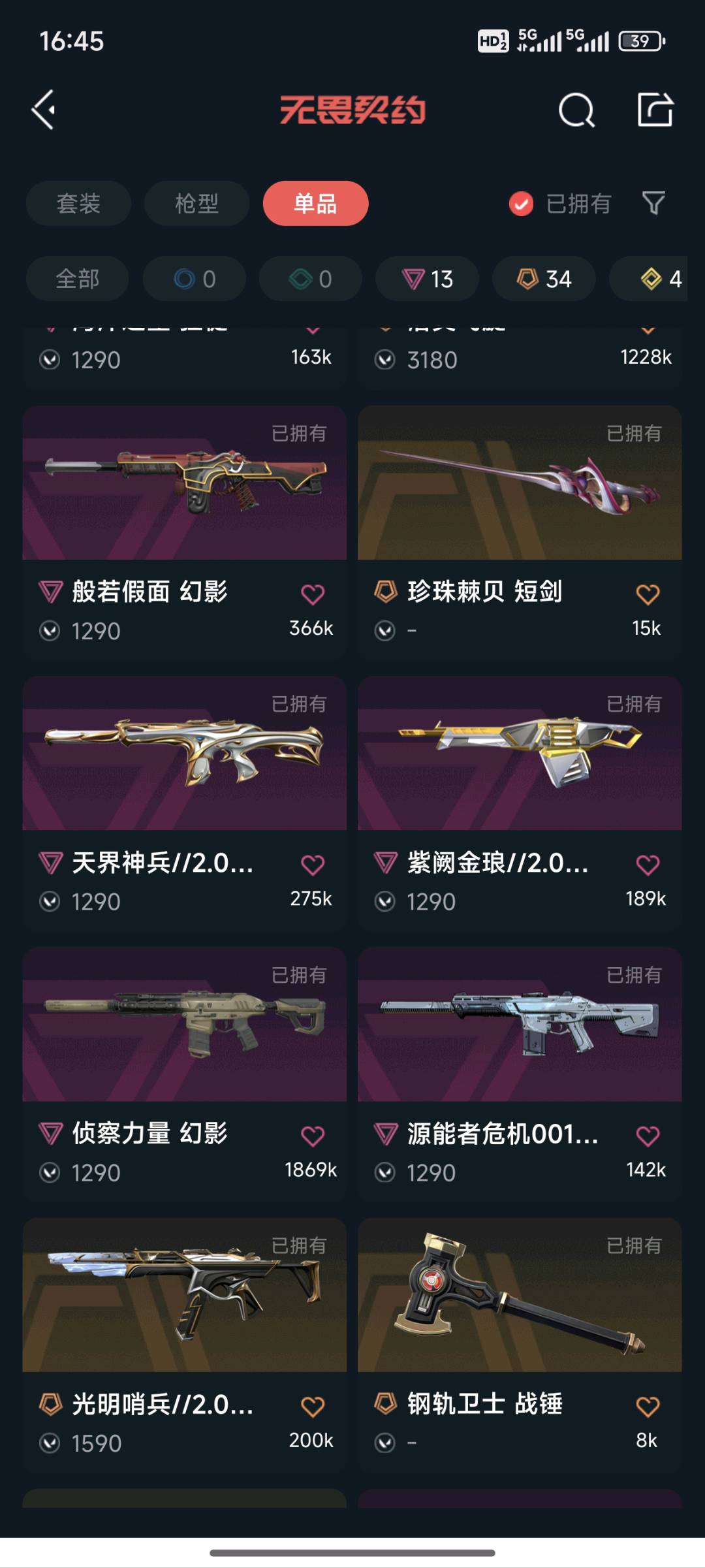Select the 全部 rarity chip
705x1568 pixels.
77,279
